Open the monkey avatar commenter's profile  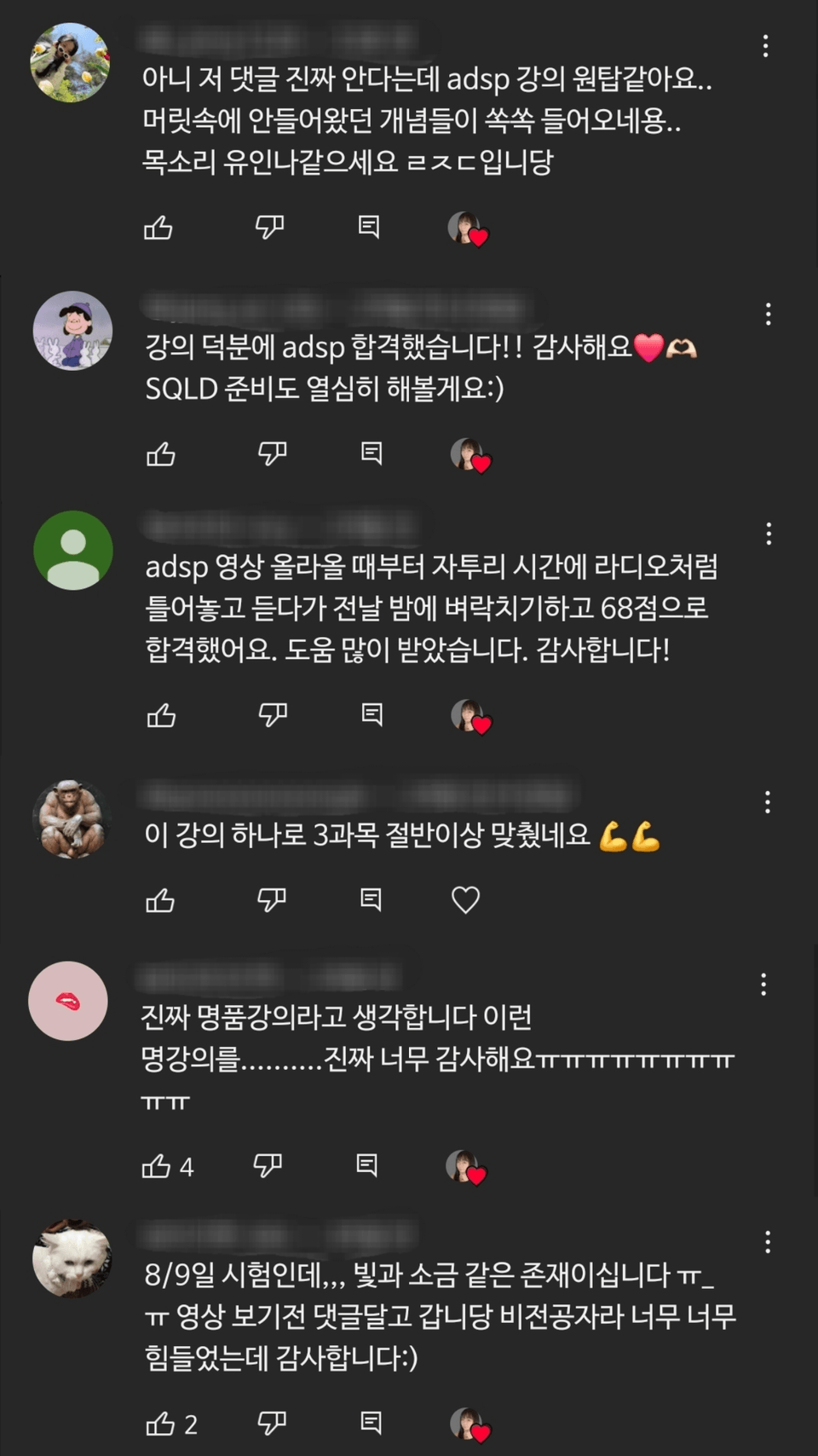point(72,819)
